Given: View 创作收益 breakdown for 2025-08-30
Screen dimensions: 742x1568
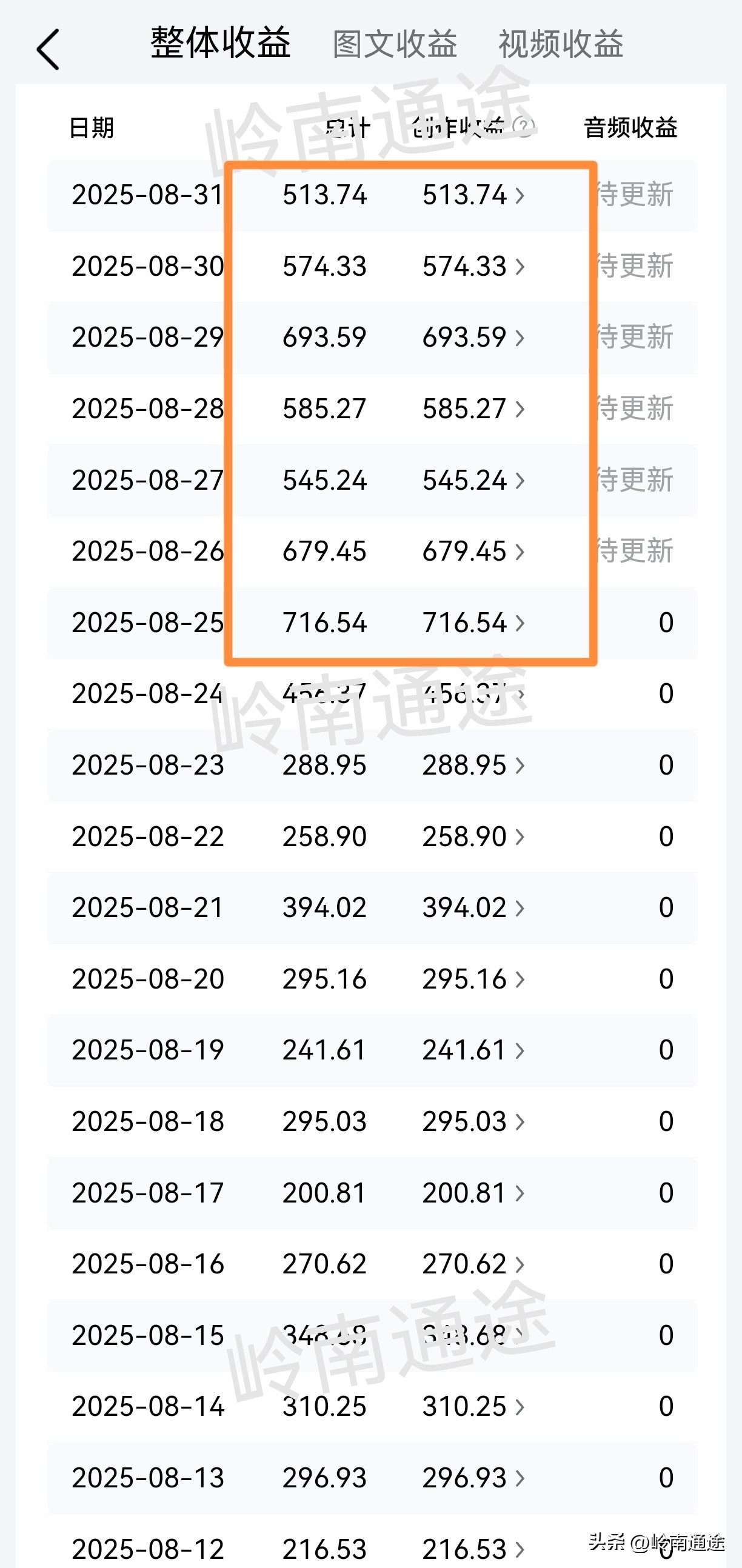Looking at the screenshot, I should point(472,267).
